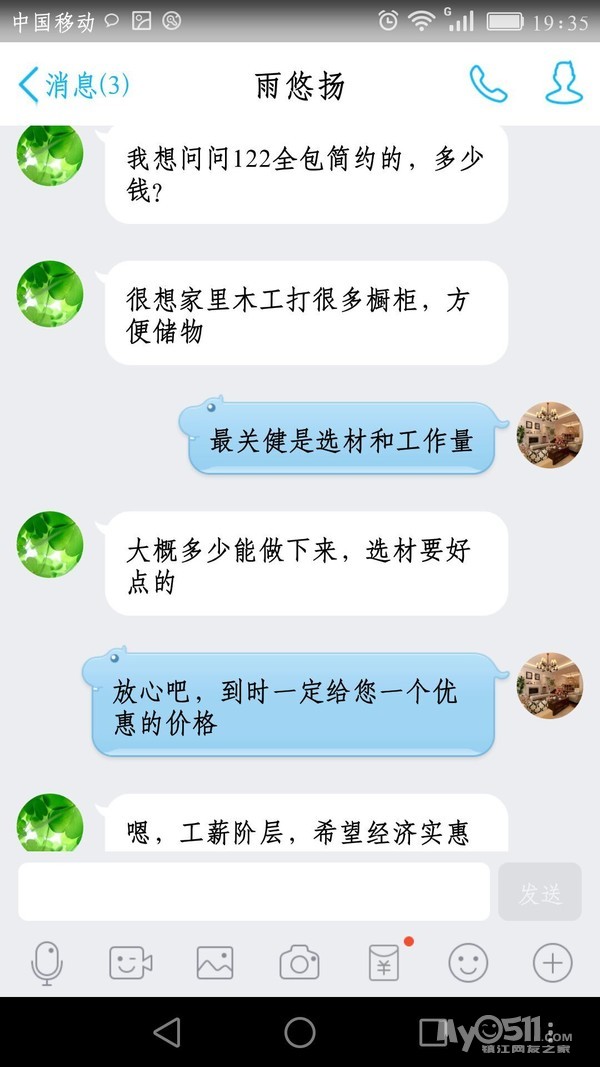
Task: Open 雨悠扬's contact profile
Action: pyautogui.click(x=564, y=84)
